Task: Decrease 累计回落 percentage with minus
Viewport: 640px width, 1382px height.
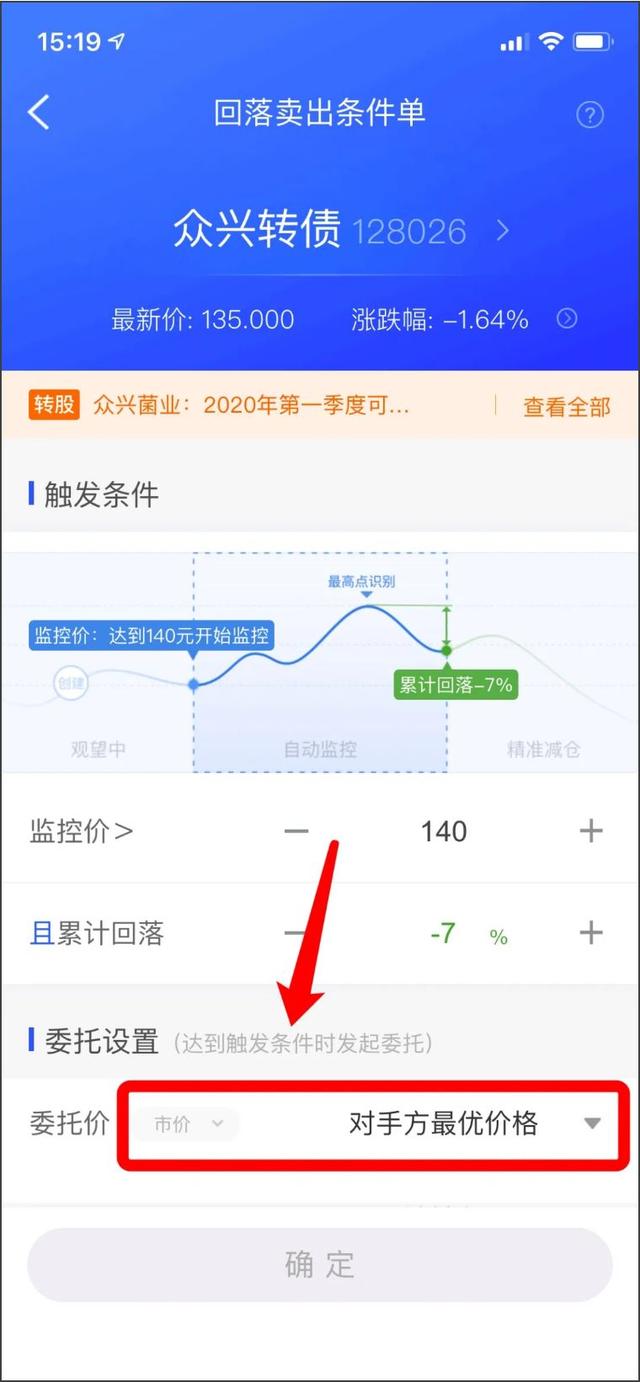Action: coord(296,934)
